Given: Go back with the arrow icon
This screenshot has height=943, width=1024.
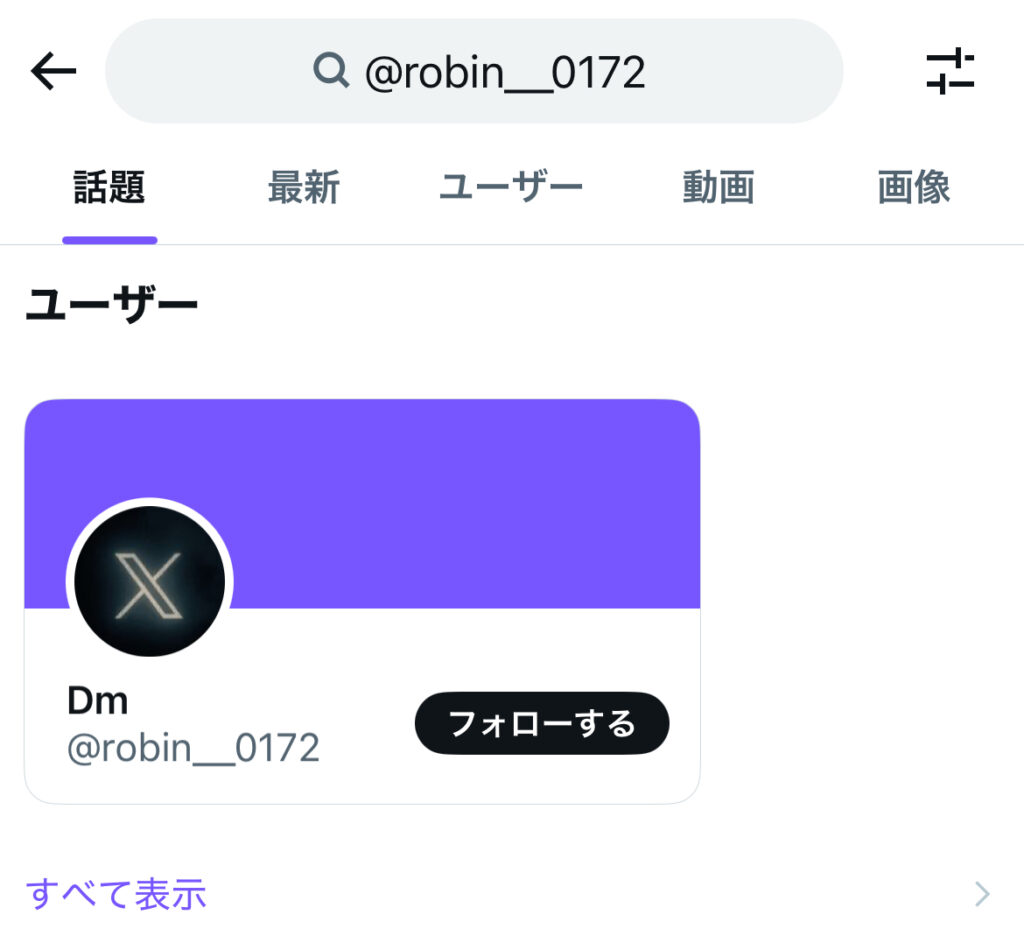Looking at the screenshot, I should tap(54, 72).
